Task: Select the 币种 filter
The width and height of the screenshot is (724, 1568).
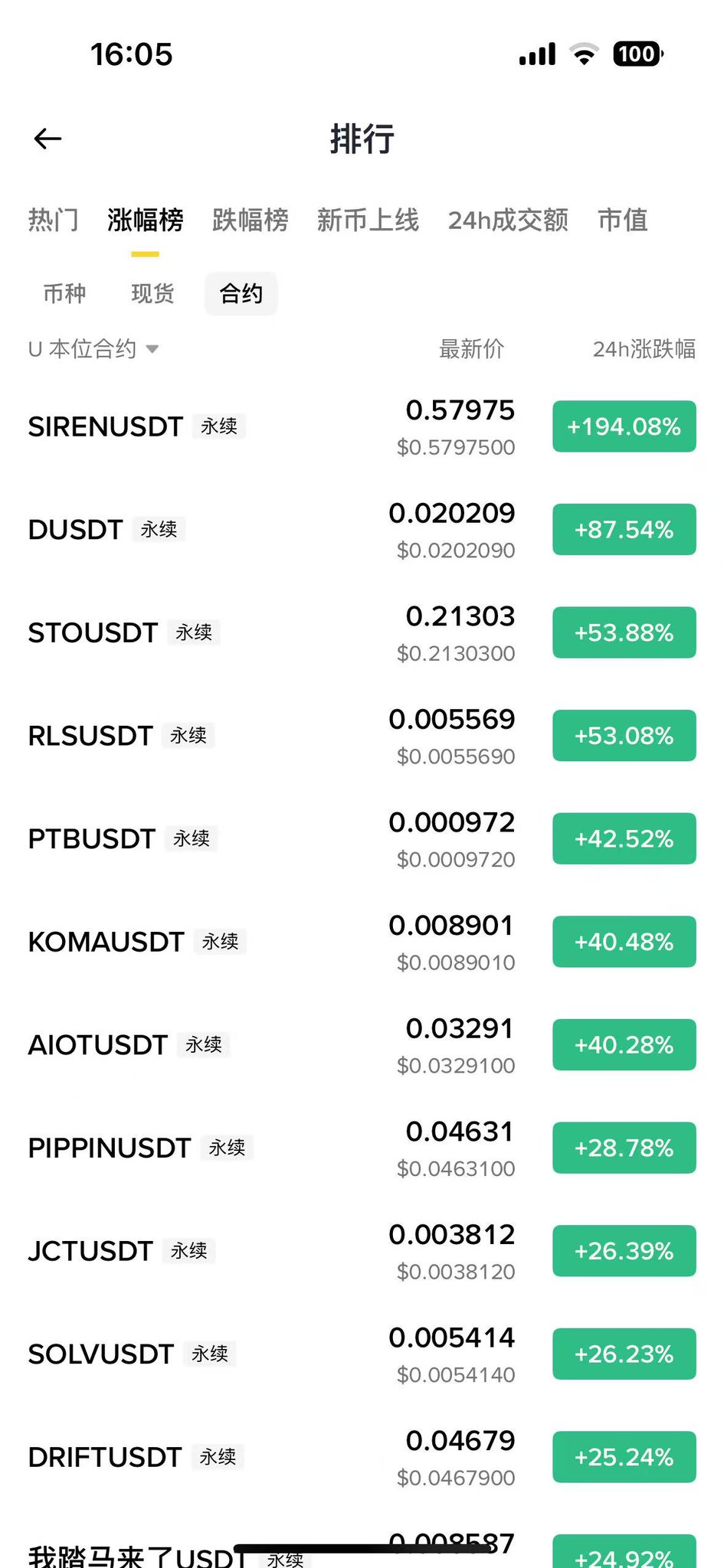Action: (64, 293)
